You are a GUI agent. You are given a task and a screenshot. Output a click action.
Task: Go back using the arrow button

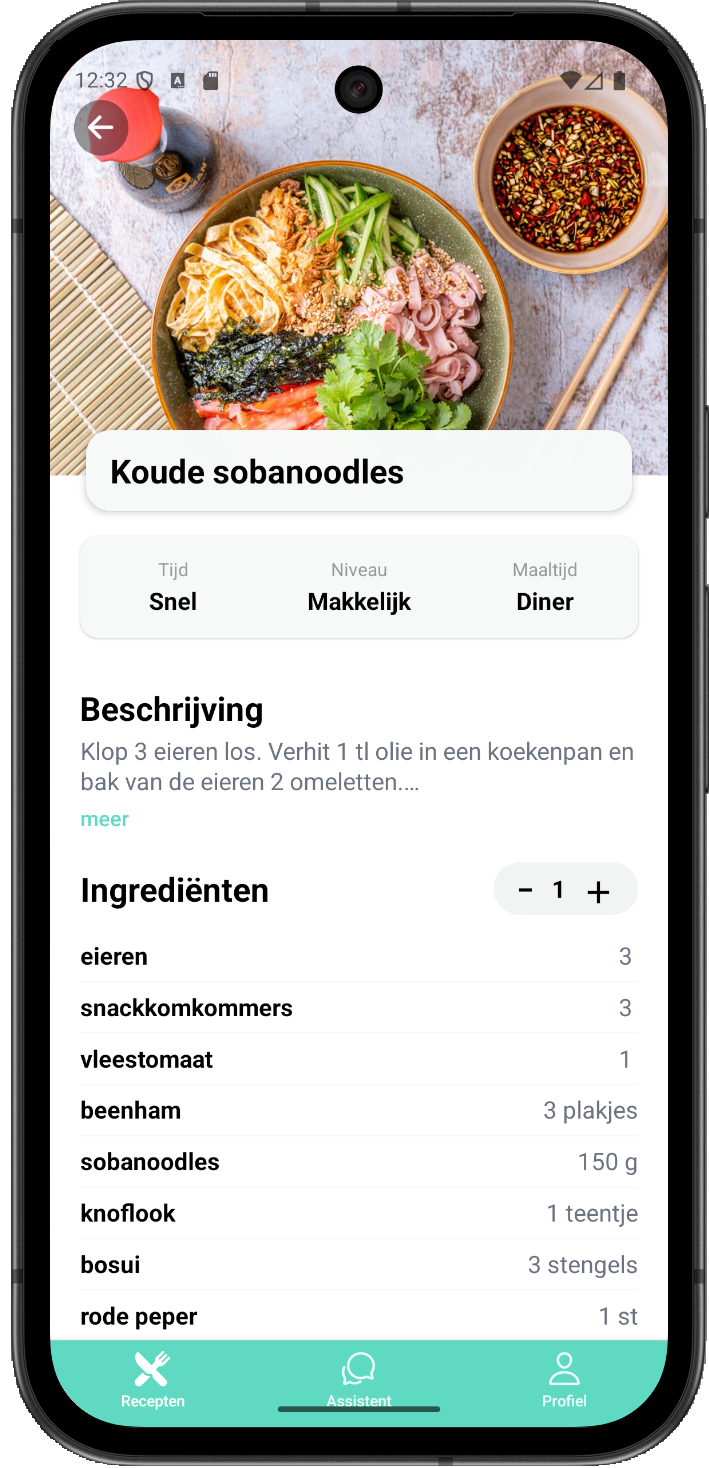101,128
